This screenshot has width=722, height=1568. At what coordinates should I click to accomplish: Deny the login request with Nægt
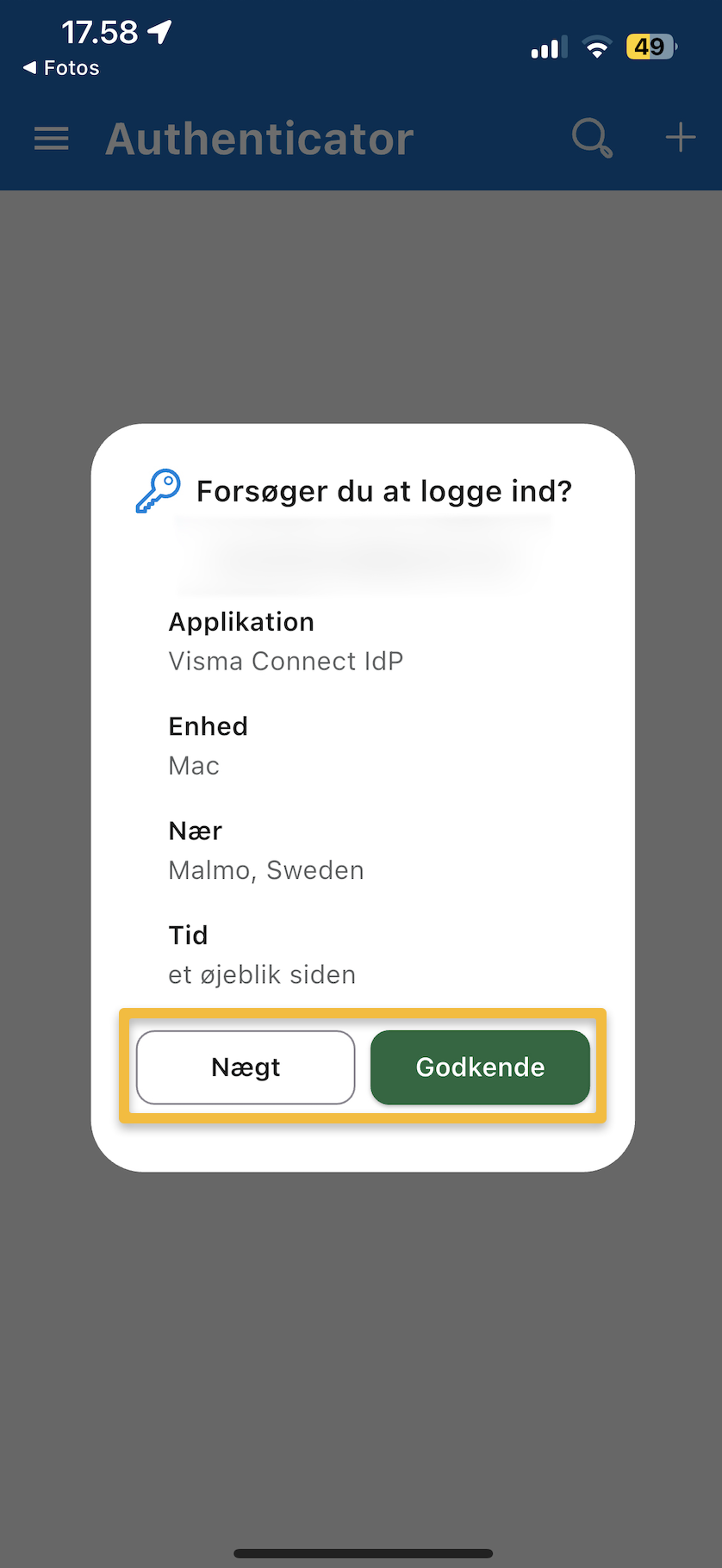pyautogui.click(x=246, y=1067)
